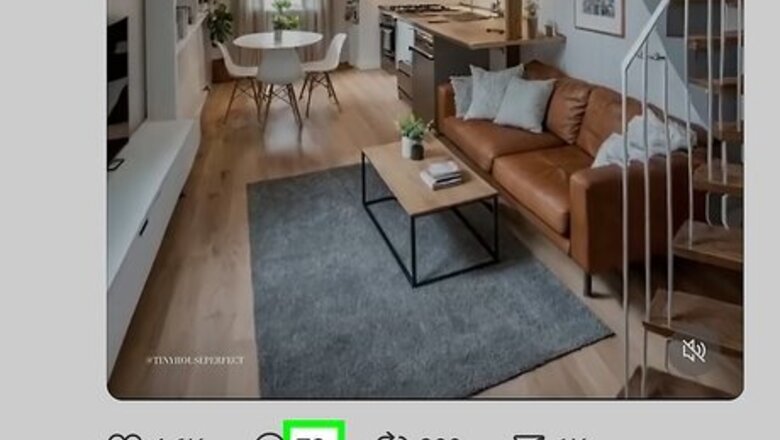Open comments on the post
The height and width of the screenshot is (440, 780).
point(269,436)
